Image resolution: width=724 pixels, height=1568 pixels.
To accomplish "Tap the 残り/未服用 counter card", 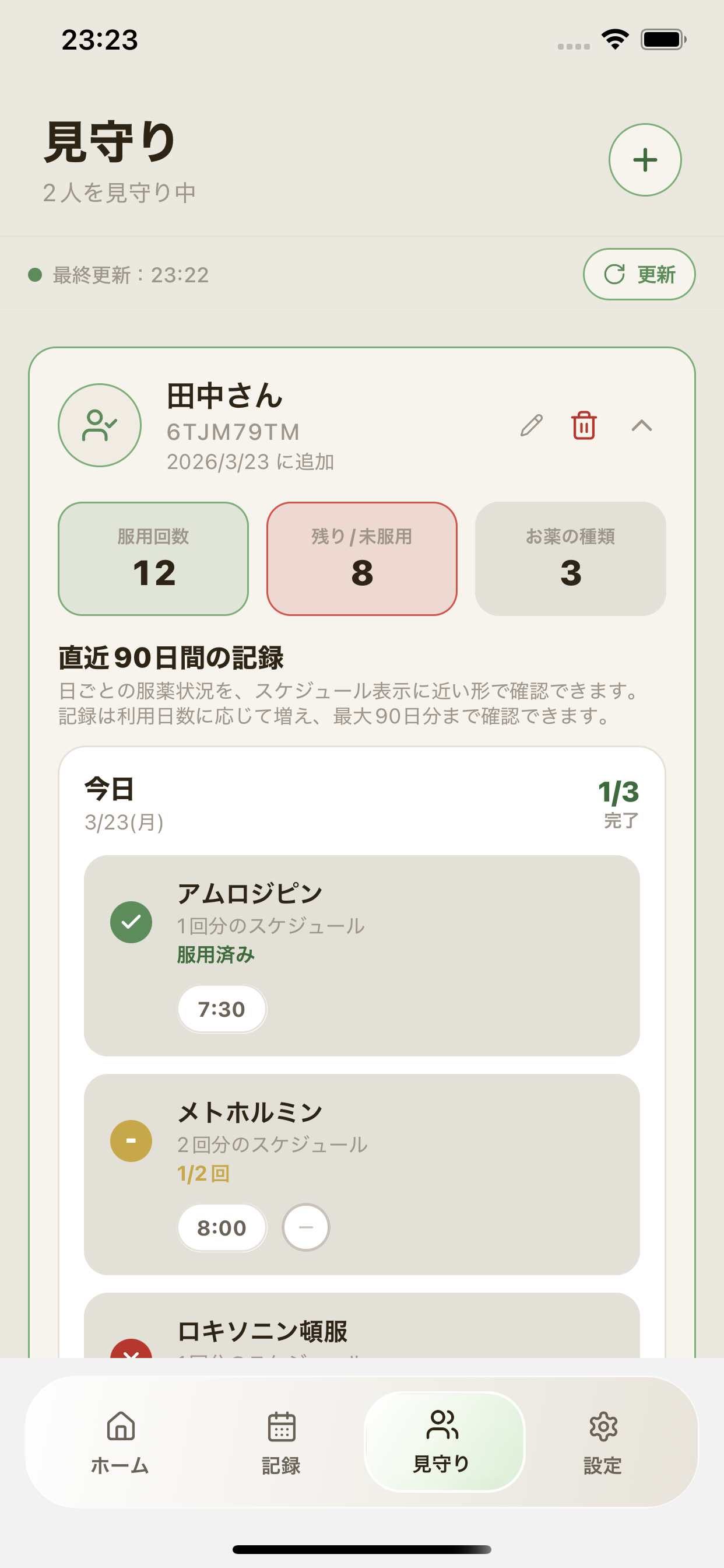I will coord(362,558).
